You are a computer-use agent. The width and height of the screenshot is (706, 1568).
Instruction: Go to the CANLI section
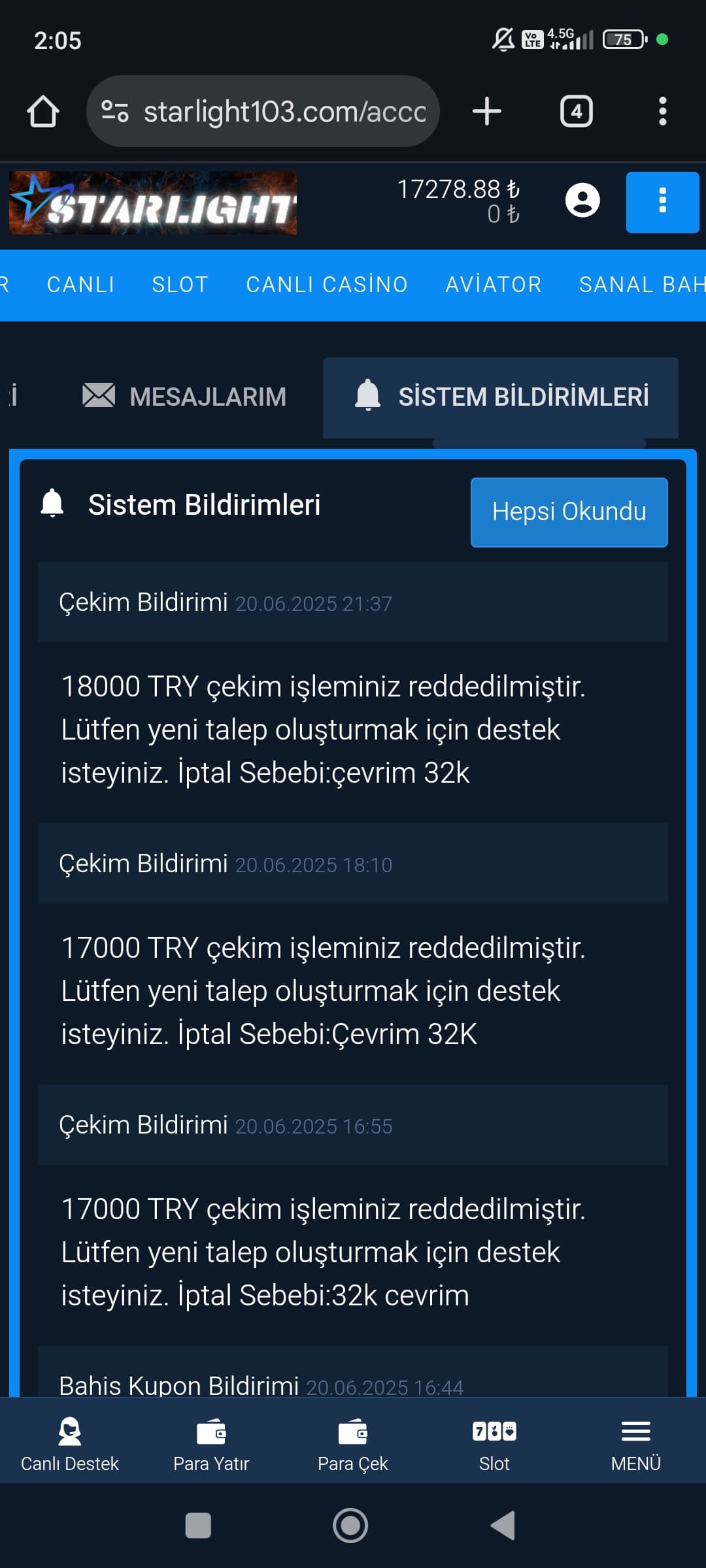click(81, 285)
